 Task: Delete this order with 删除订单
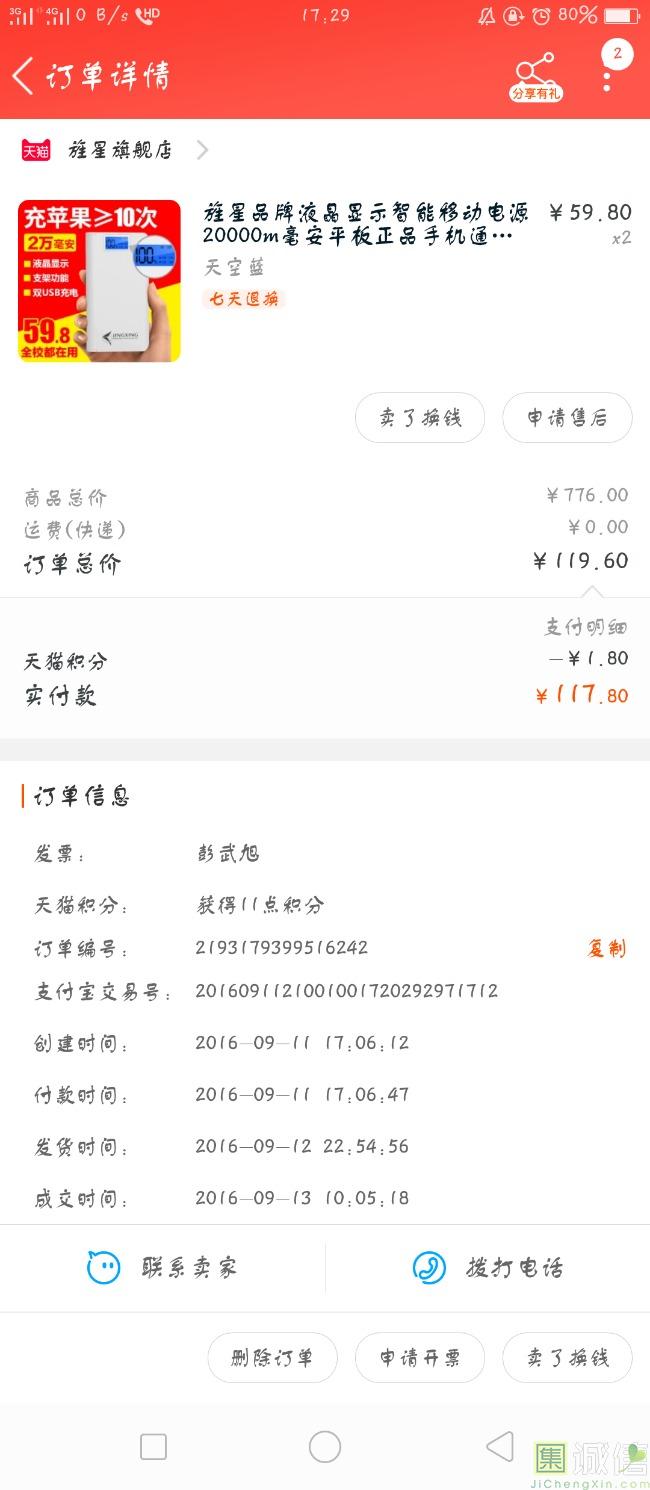point(272,1357)
